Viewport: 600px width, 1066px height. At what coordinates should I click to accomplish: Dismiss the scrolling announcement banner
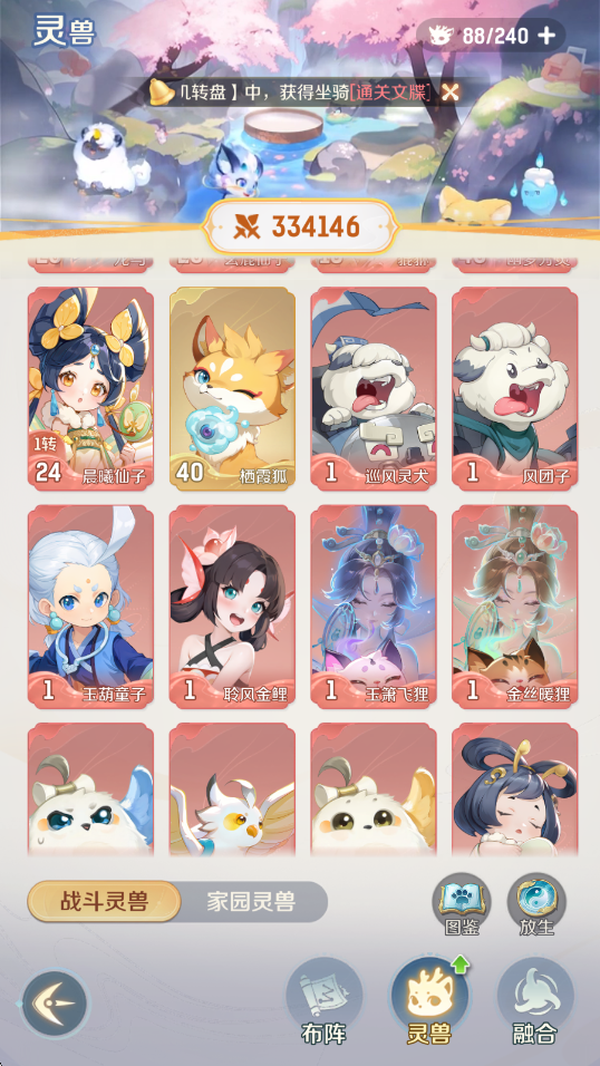point(451,92)
